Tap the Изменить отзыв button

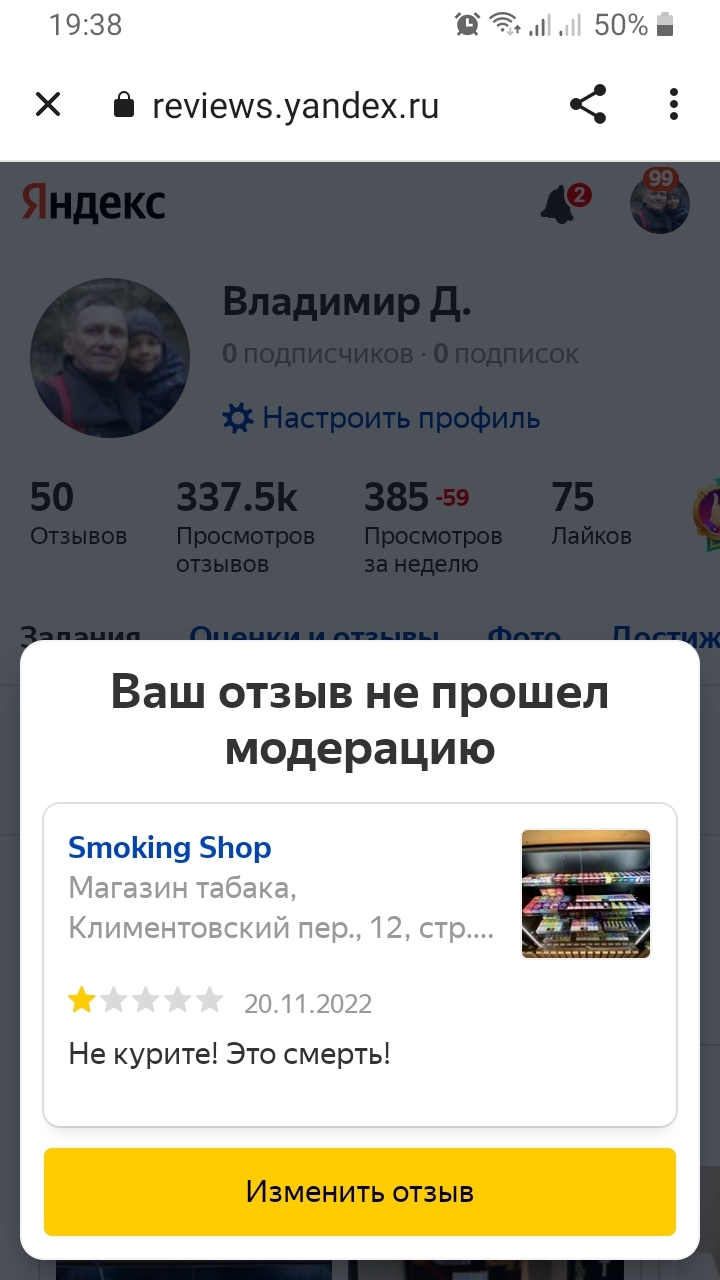[x=360, y=1192]
